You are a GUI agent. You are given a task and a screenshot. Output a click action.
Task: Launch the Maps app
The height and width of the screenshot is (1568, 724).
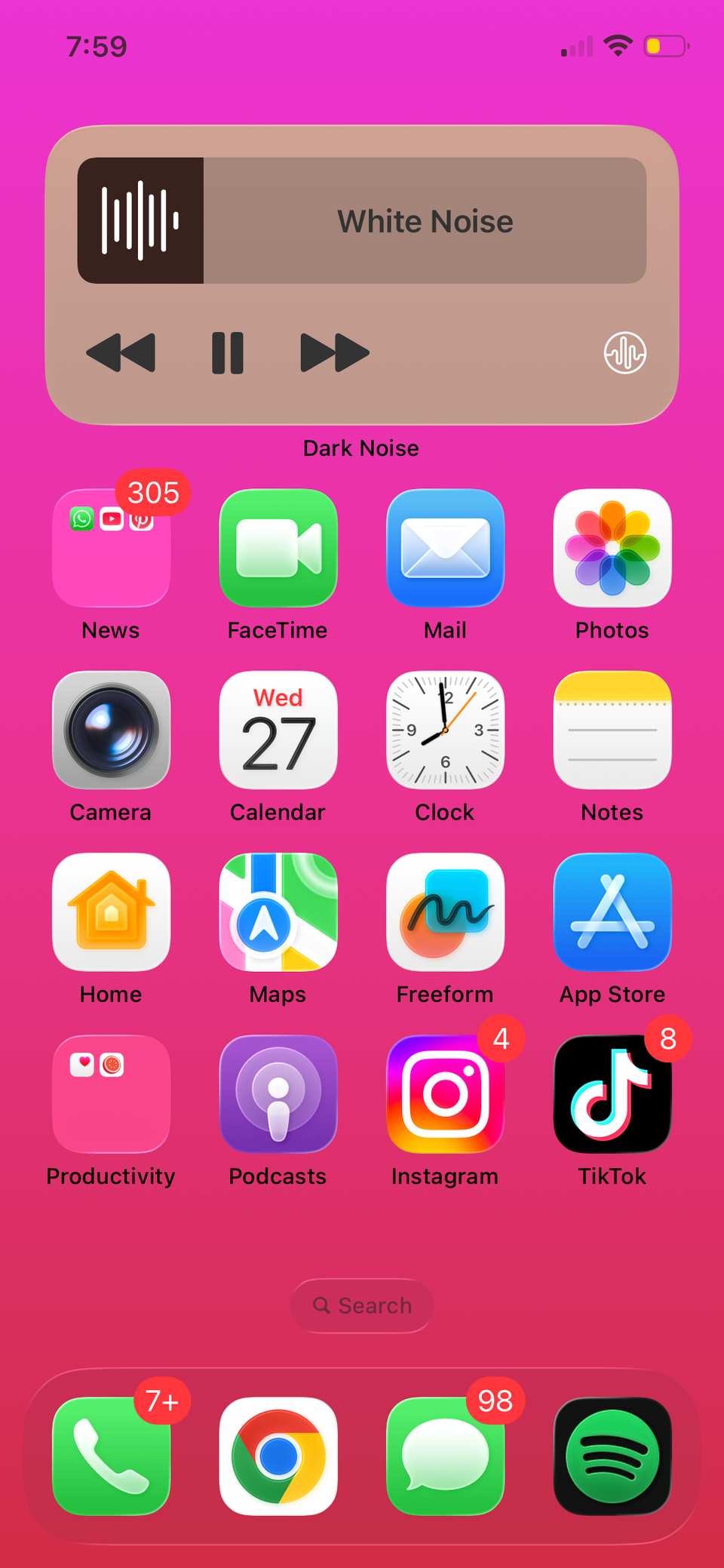click(278, 912)
